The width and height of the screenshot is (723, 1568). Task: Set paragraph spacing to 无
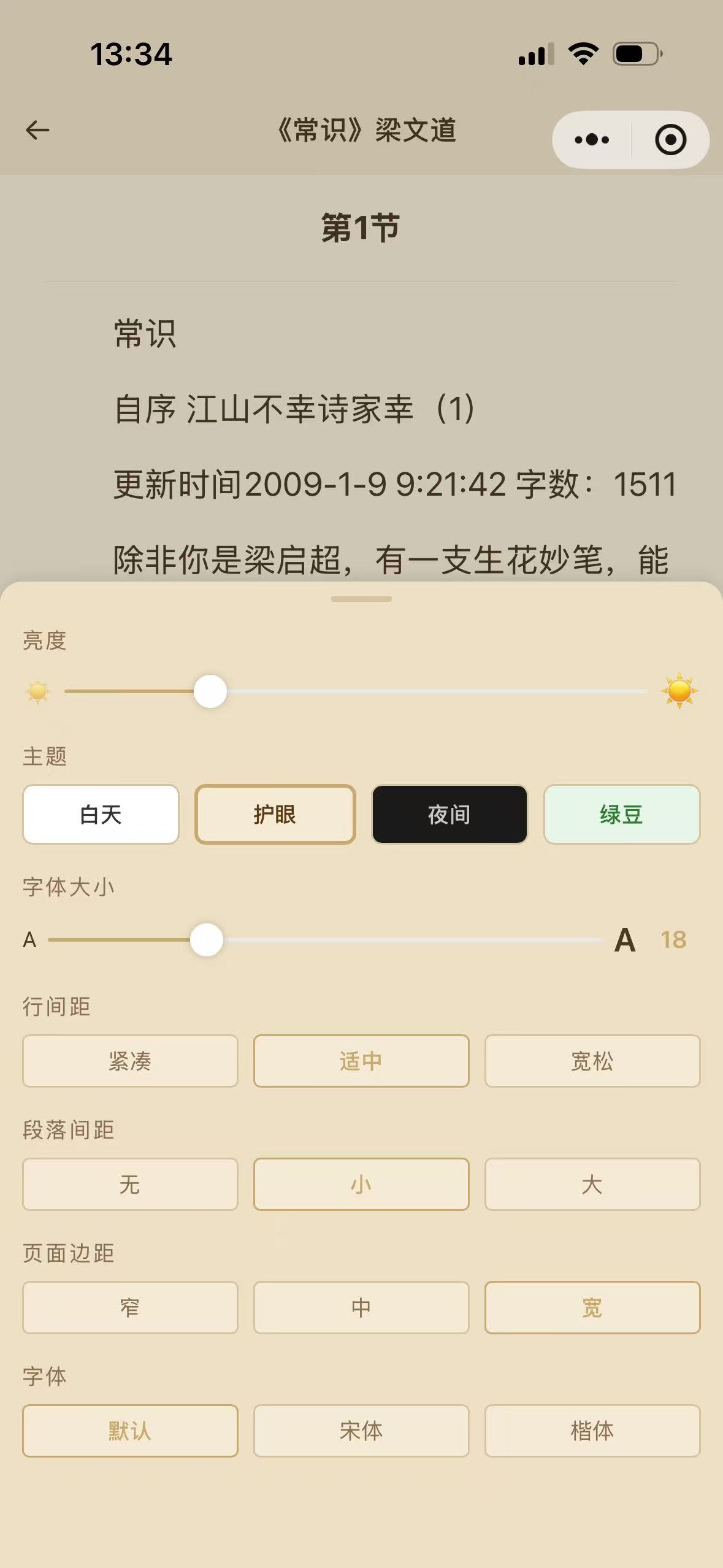pos(130,1185)
